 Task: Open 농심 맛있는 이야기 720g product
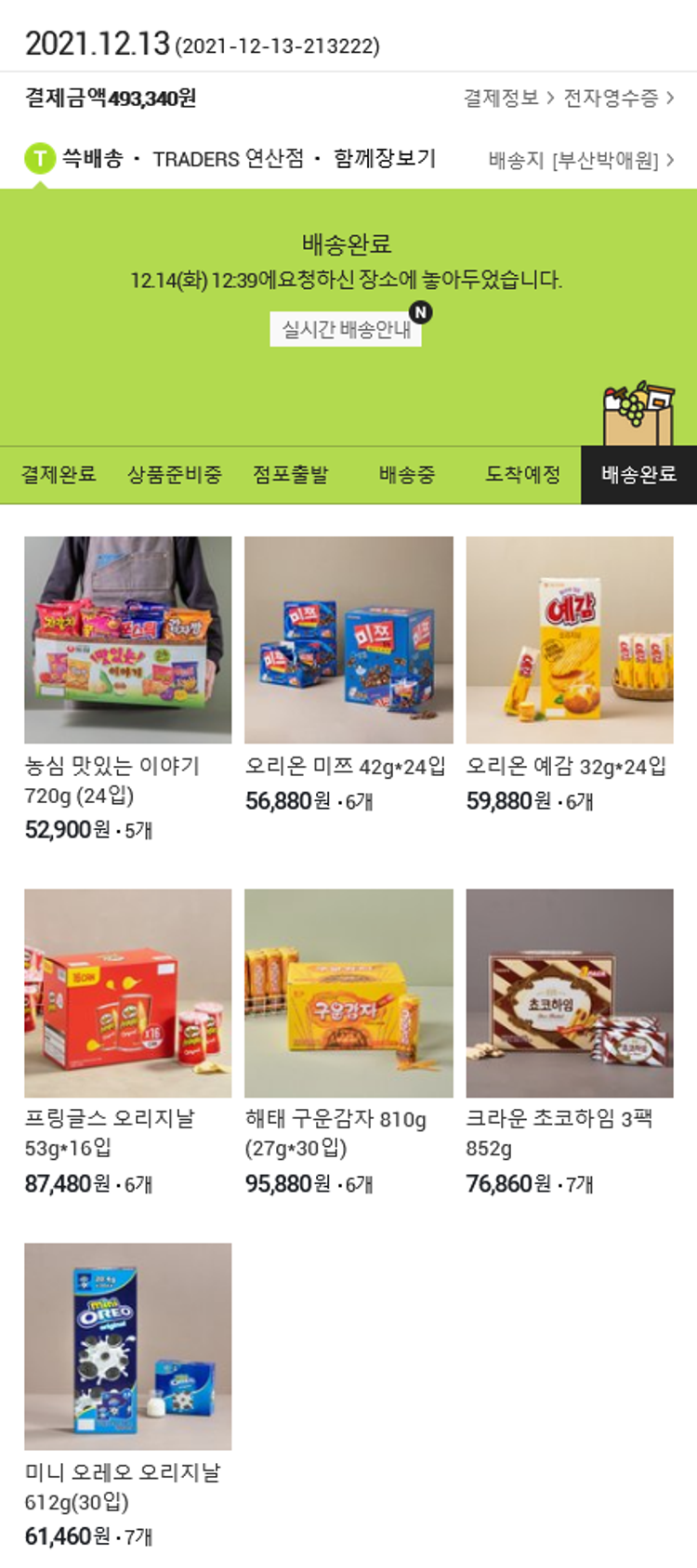pyautogui.click(x=128, y=640)
